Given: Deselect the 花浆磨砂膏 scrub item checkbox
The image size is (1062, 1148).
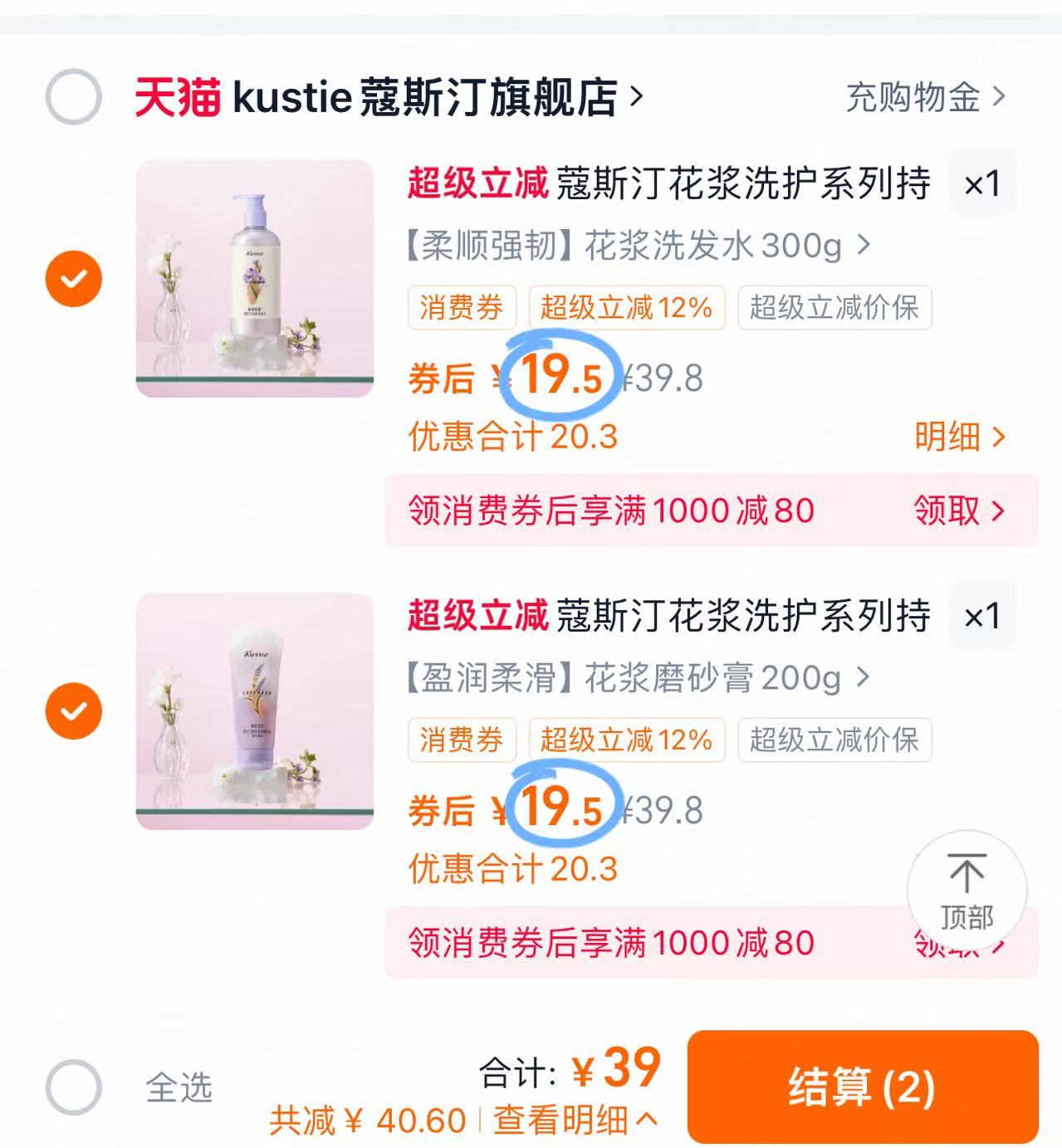Looking at the screenshot, I should pos(73,710).
